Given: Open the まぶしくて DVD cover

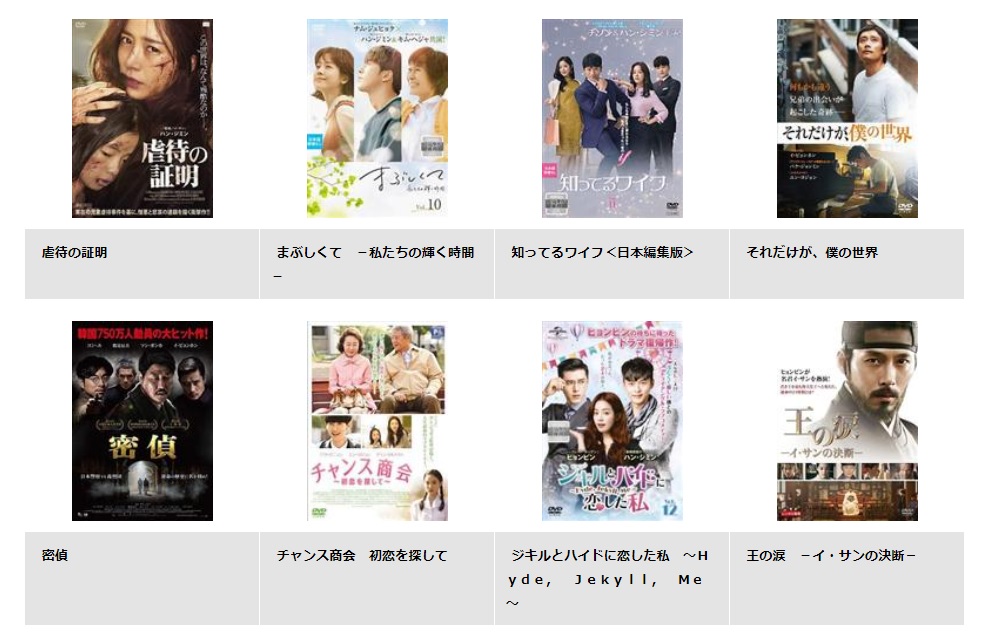Looking at the screenshot, I should click(x=377, y=118).
